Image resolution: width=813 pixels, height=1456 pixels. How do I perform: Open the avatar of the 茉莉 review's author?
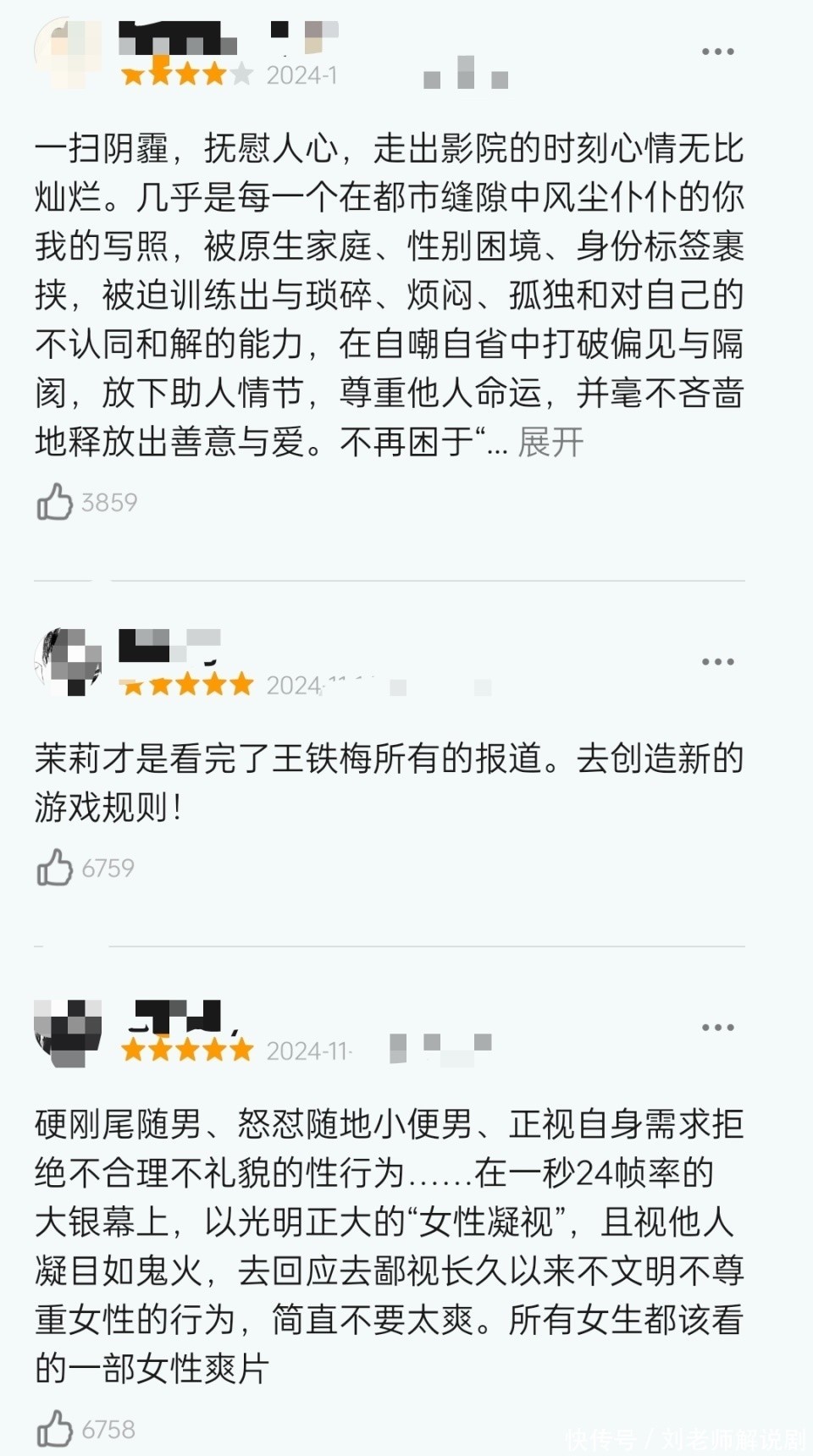click(x=68, y=662)
